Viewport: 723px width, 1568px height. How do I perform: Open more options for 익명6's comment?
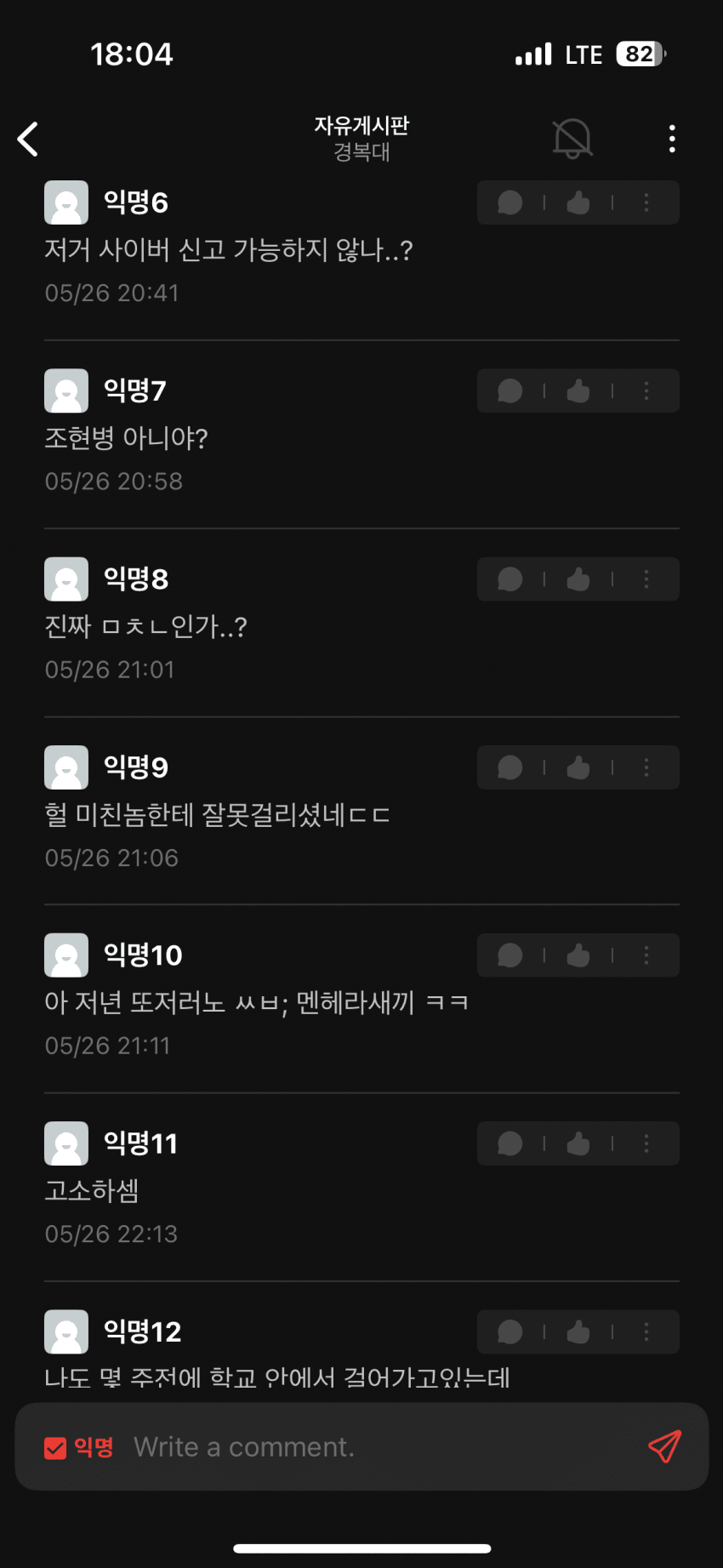click(646, 202)
